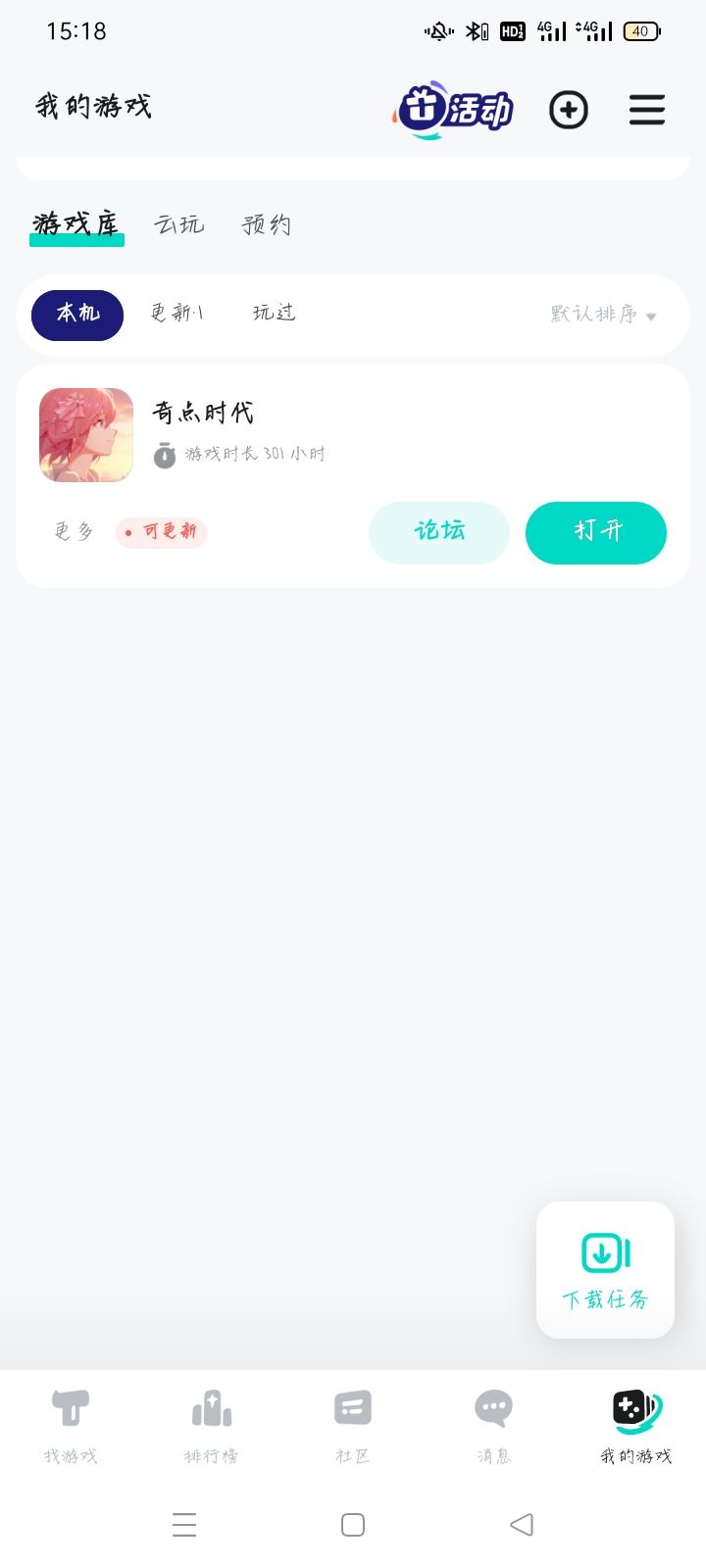Launch 奇点时代 with 打开
This screenshot has height=1568, width=706.
pos(596,532)
